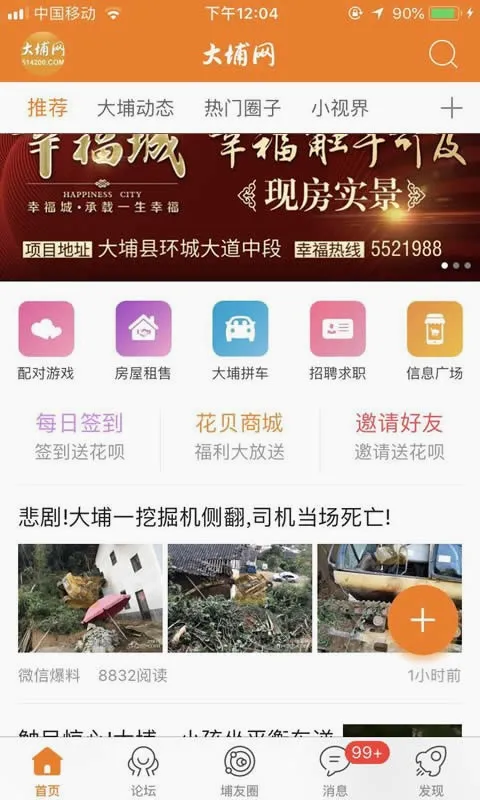Open the search magnifier icon
Image resolution: width=480 pixels, height=800 pixels.
tap(443, 54)
